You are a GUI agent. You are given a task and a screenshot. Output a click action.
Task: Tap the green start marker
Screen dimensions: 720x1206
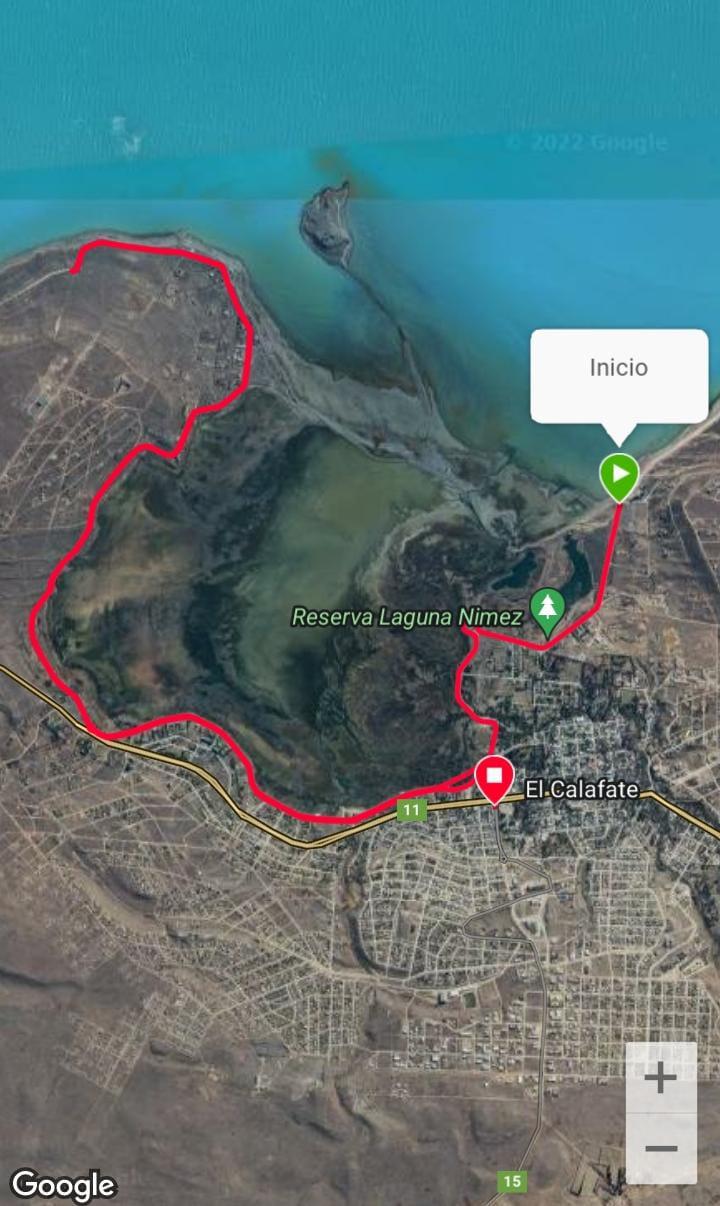pyautogui.click(x=619, y=475)
